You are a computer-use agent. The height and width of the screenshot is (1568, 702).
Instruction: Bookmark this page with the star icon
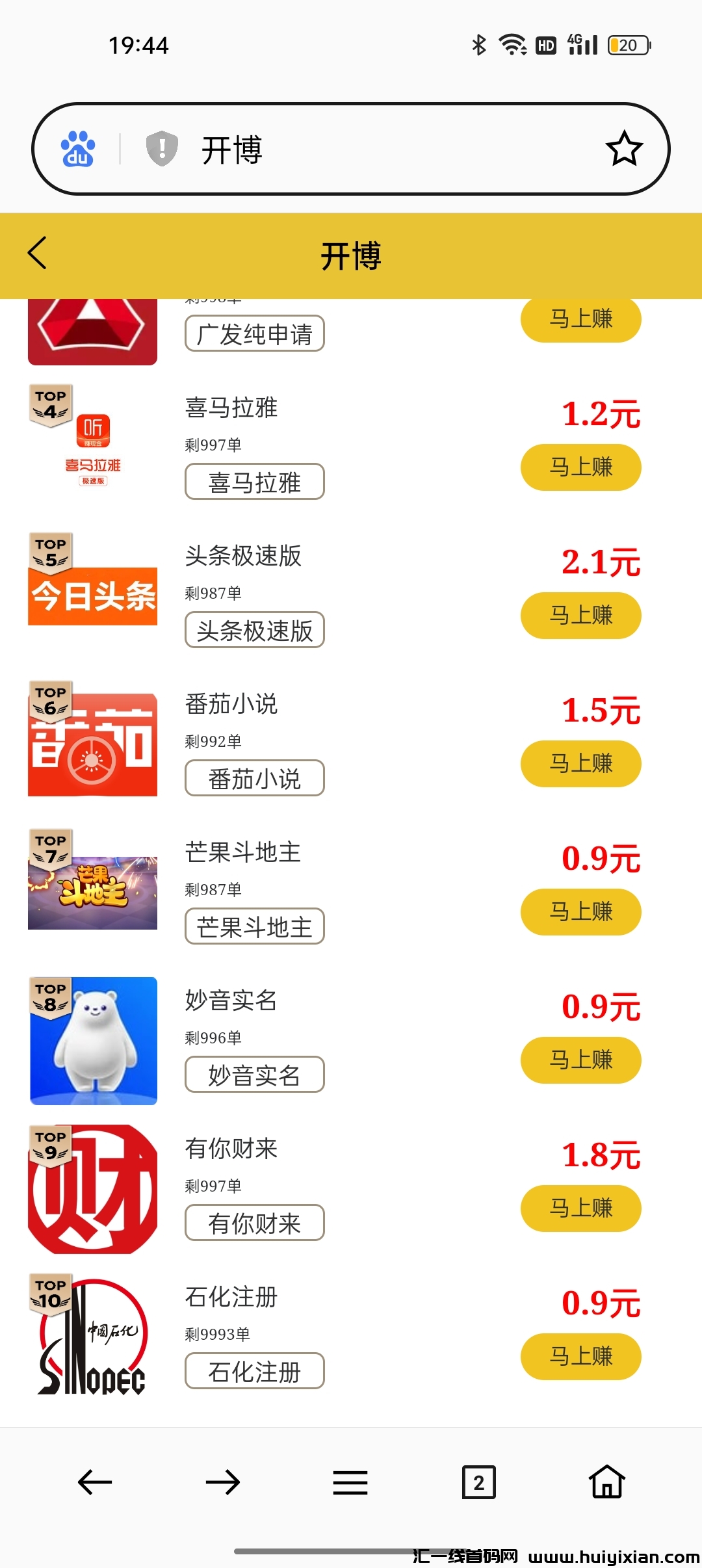(x=624, y=149)
